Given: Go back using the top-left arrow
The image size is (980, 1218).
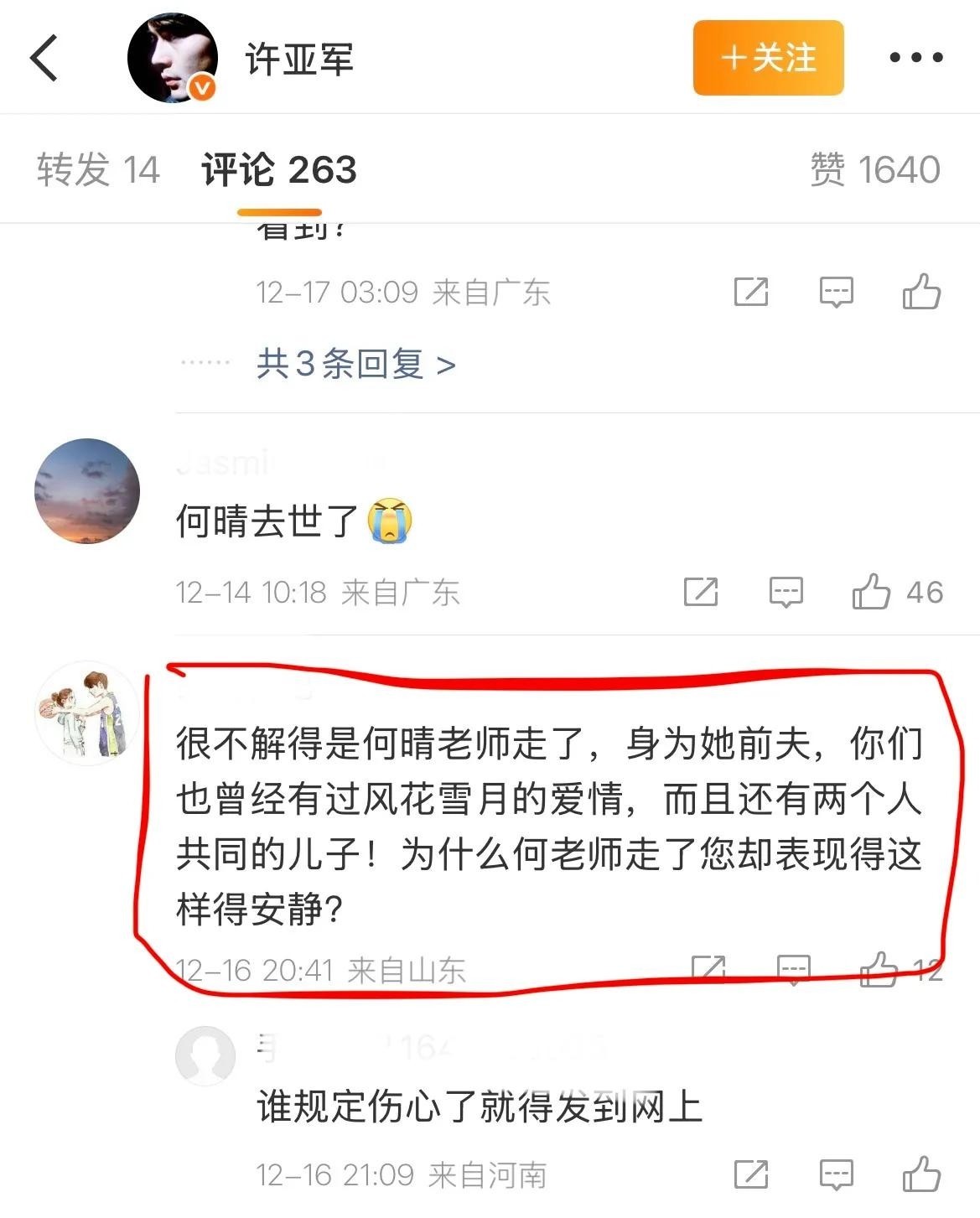Looking at the screenshot, I should (x=44, y=58).
